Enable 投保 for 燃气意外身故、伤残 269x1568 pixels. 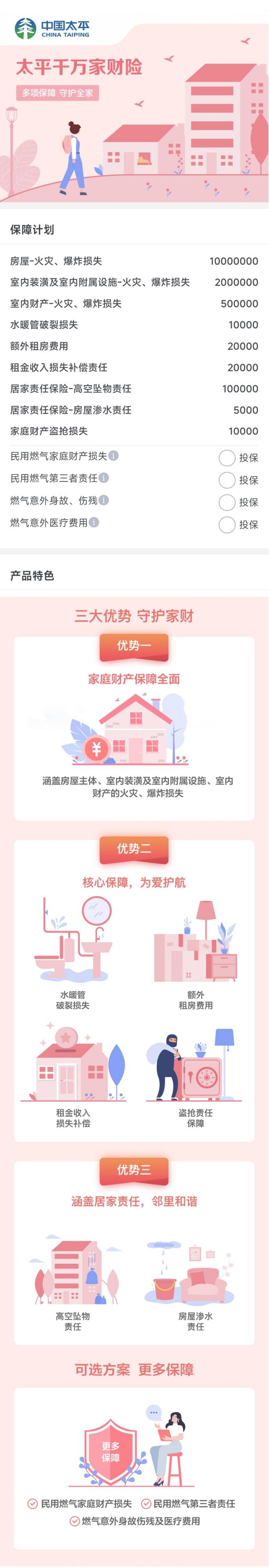coord(227,502)
